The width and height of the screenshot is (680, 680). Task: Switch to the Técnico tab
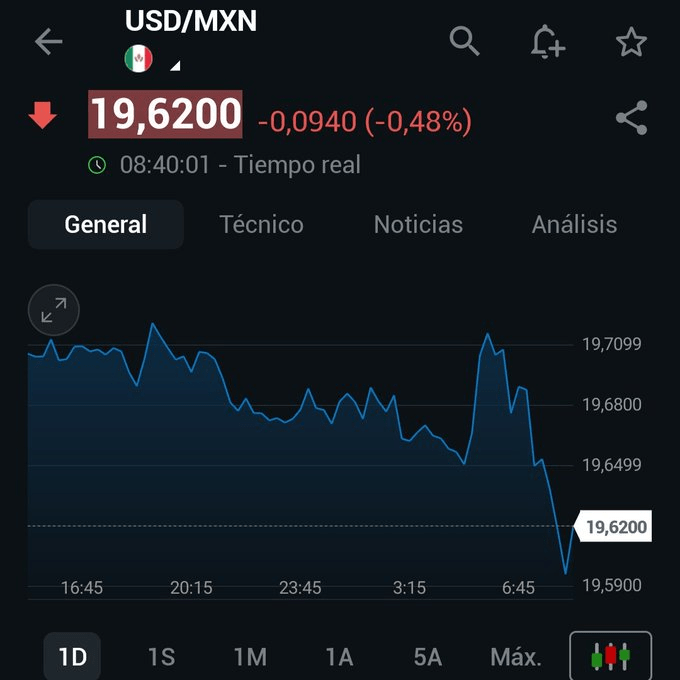coord(261,225)
